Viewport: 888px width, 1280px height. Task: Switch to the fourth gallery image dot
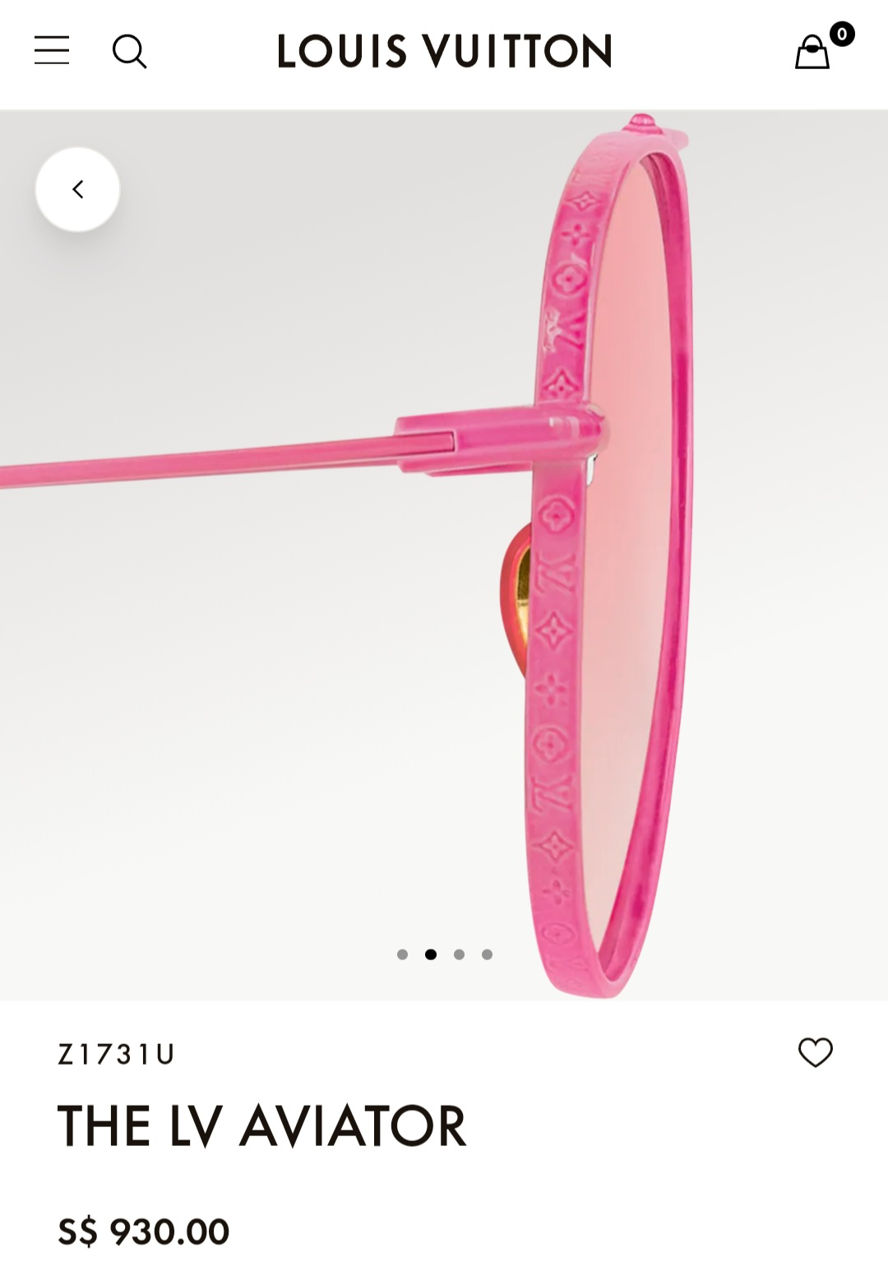tap(487, 955)
